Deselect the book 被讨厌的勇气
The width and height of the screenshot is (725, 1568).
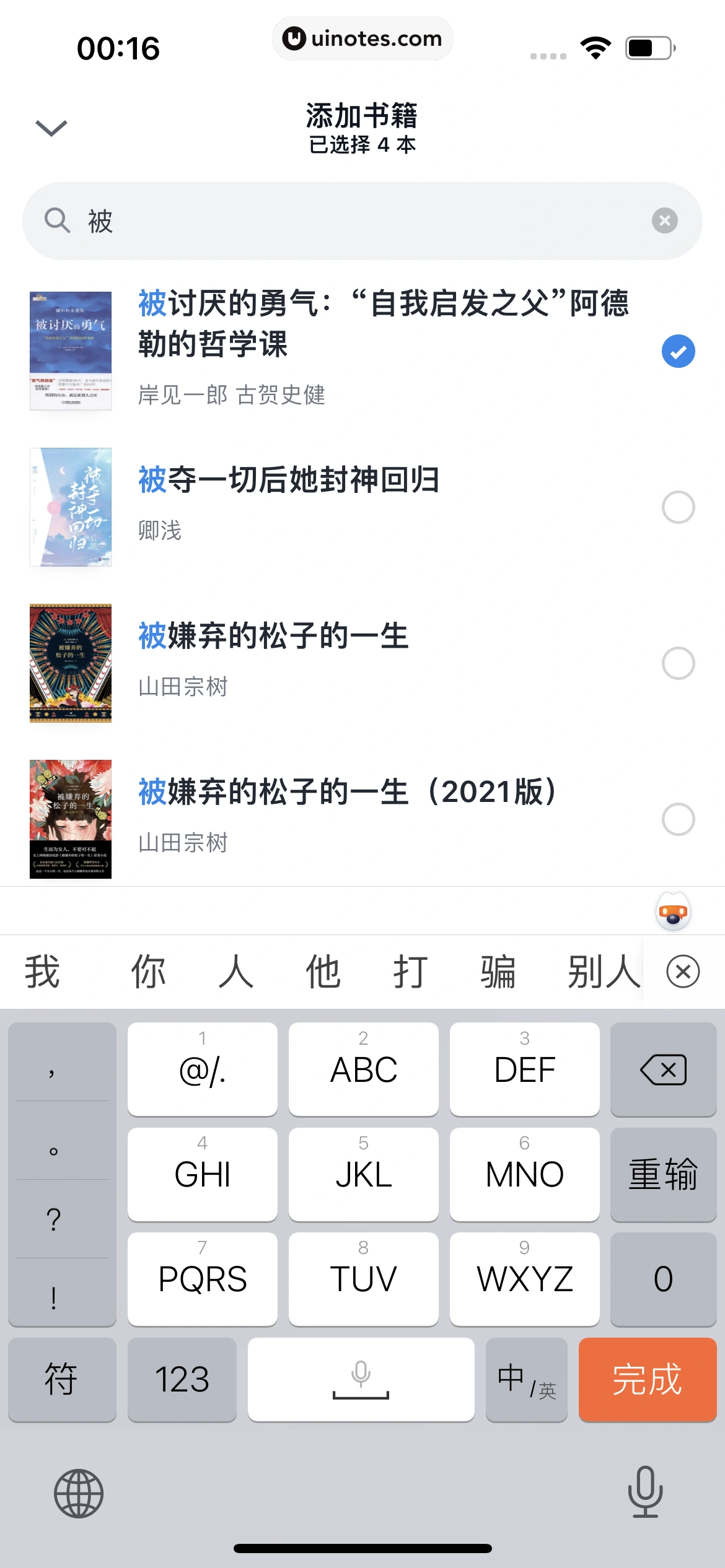pos(677,352)
